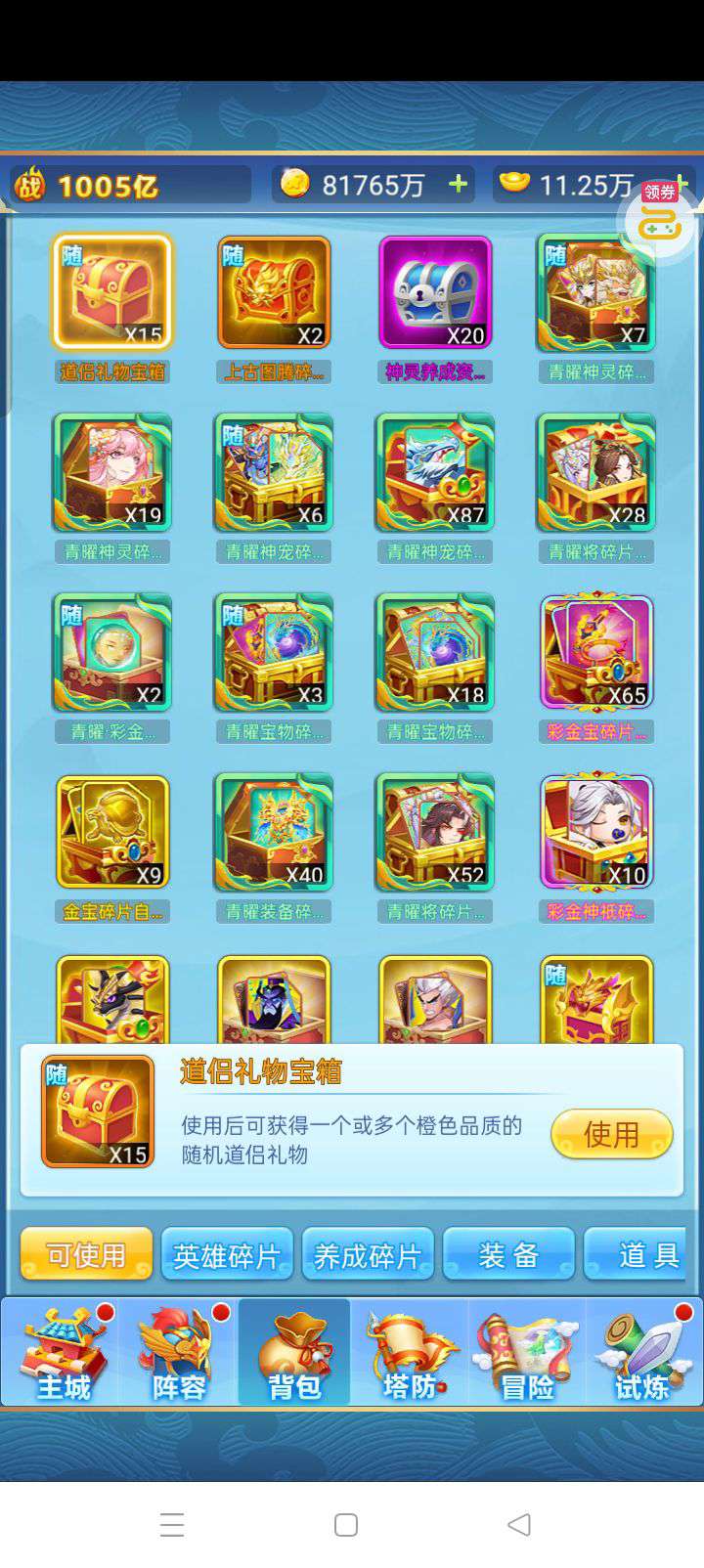Tap the system back button
The width and height of the screenshot is (704, 1568).
[x=519, y=1524]
